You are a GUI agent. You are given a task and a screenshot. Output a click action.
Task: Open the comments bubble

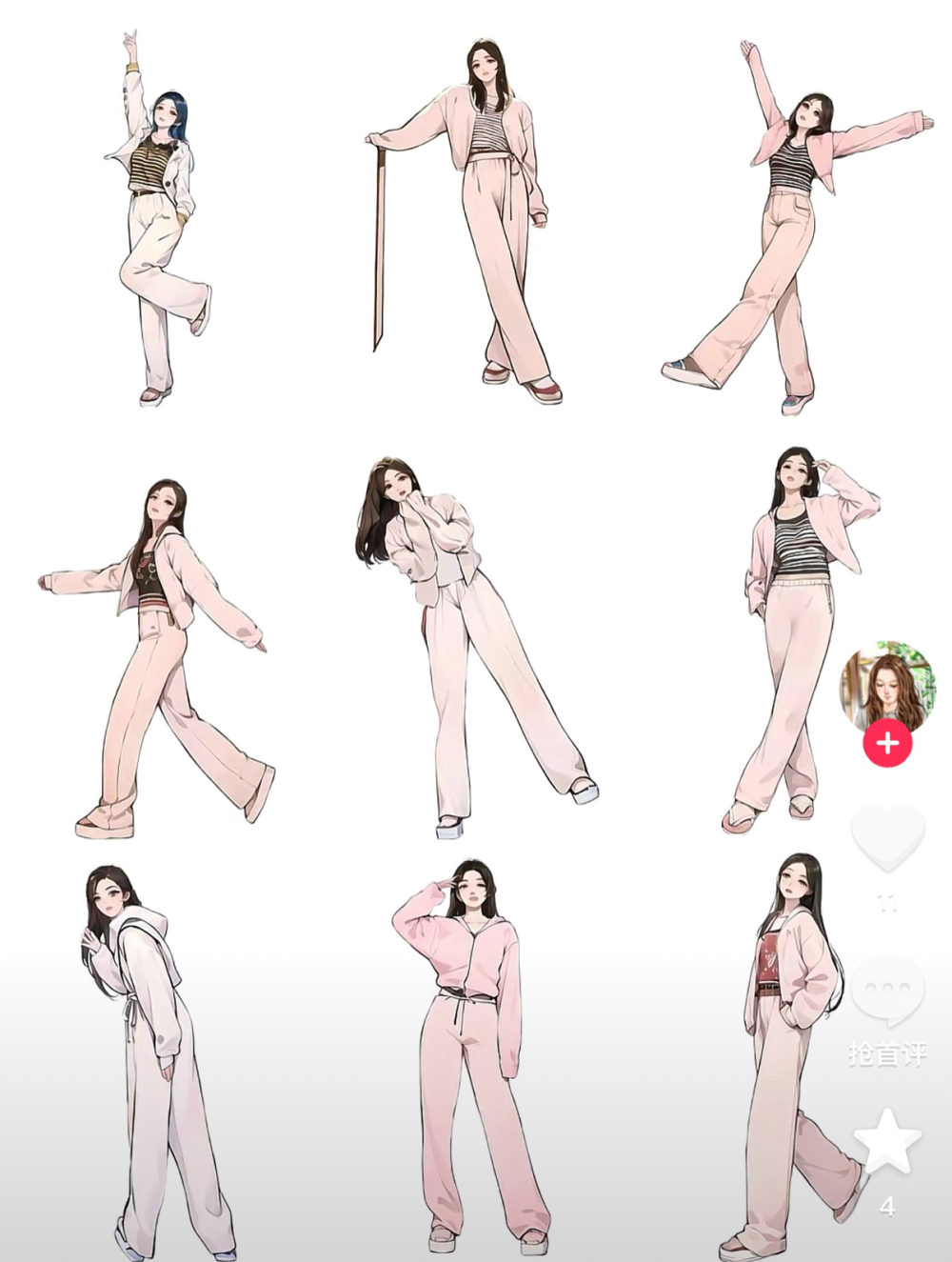[x=887, y=991]
